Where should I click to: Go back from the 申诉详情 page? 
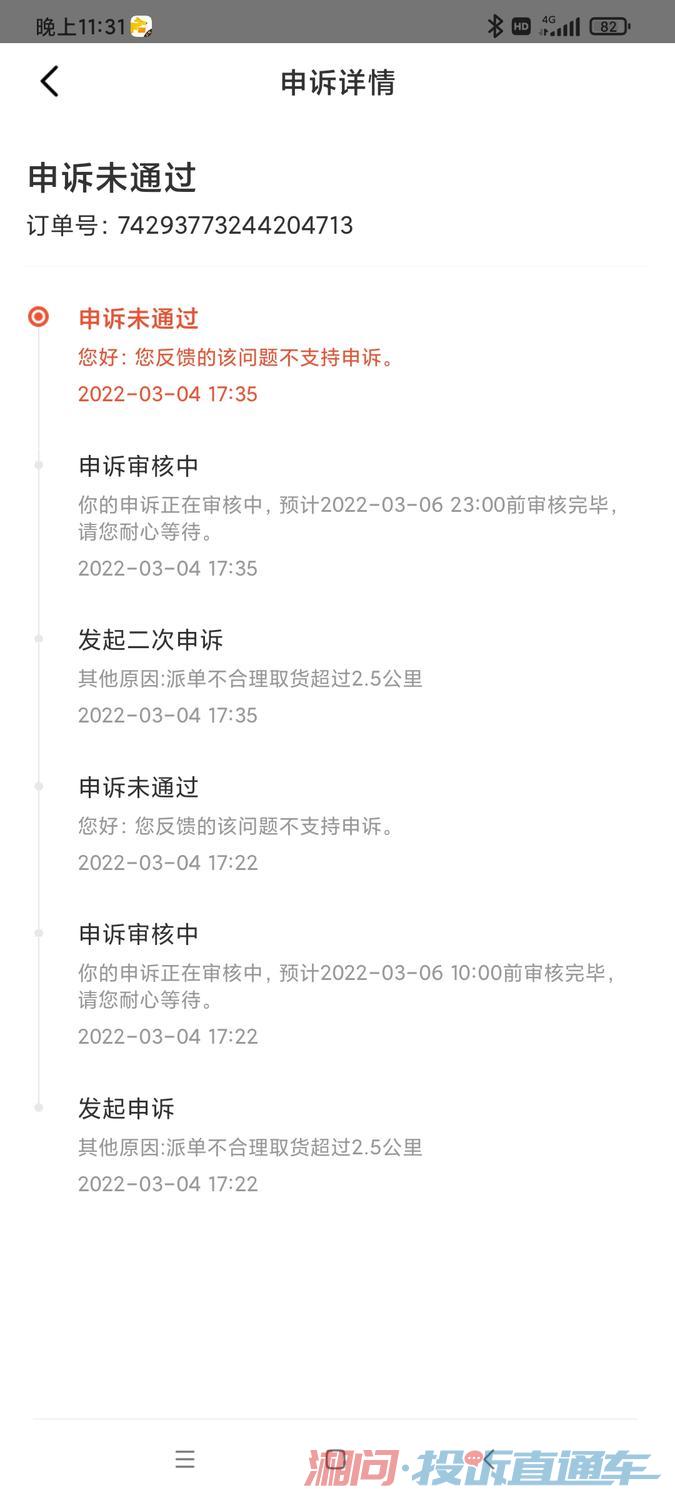50,81
